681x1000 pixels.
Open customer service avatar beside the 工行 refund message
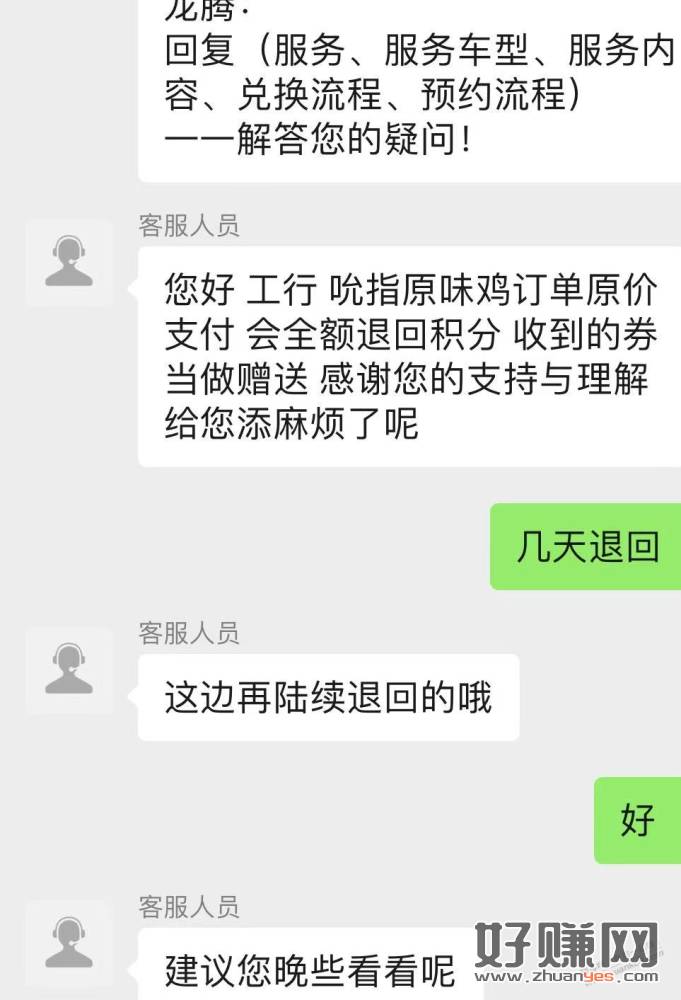coord(69,262)
